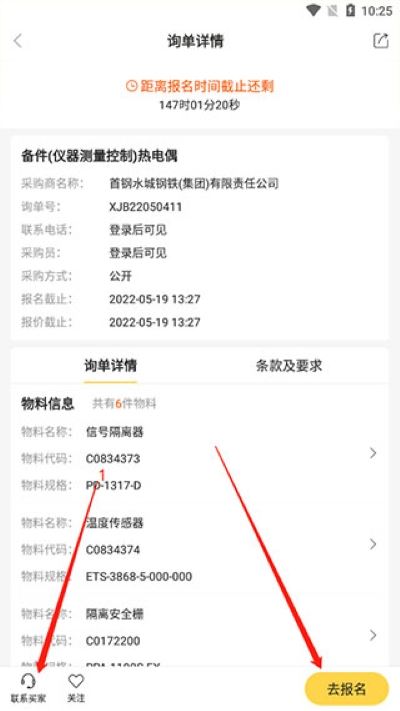Viewport: 400px width, 711px height.
Task: Share this inquiry via top-right icon
Action: coord(381,40)
